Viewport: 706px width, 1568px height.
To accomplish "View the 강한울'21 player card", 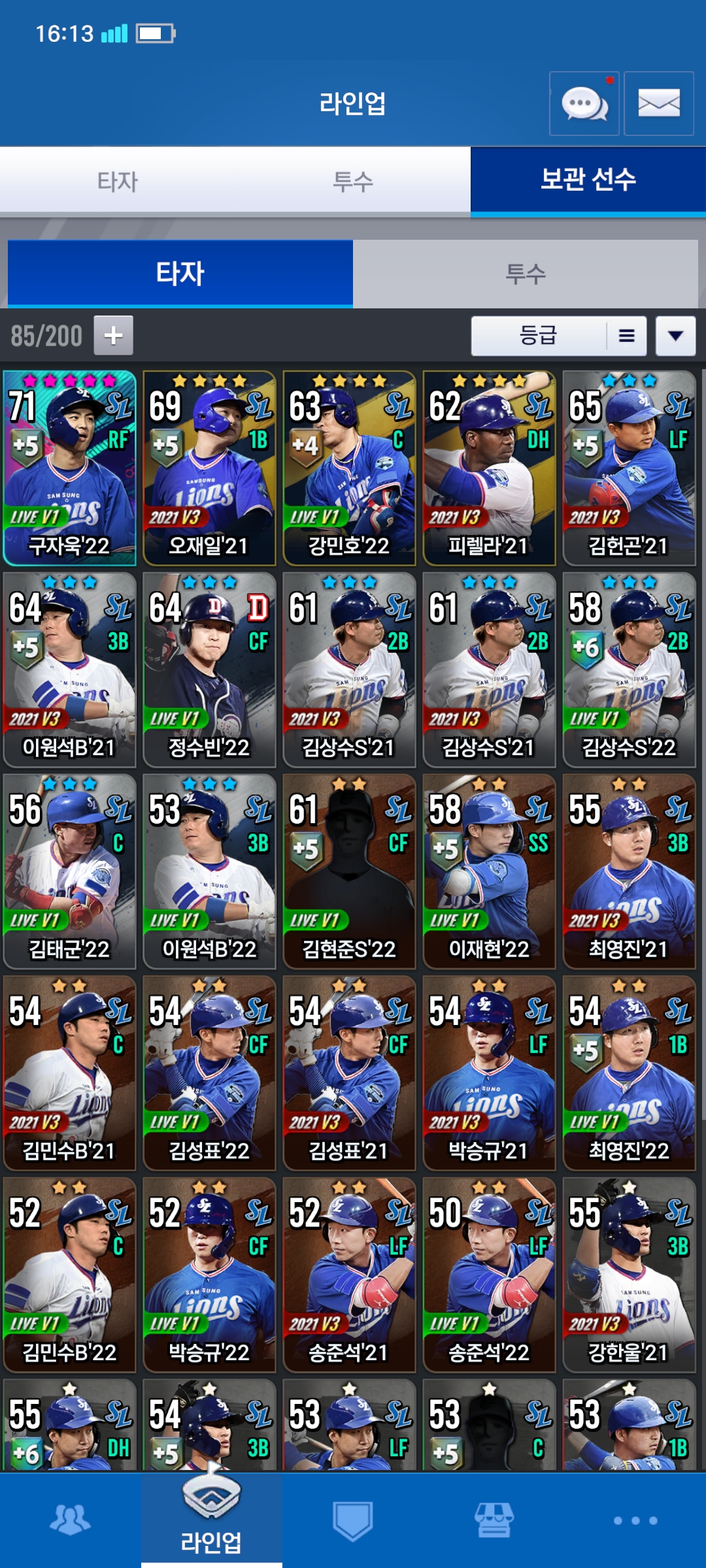I will [629, 1275].
